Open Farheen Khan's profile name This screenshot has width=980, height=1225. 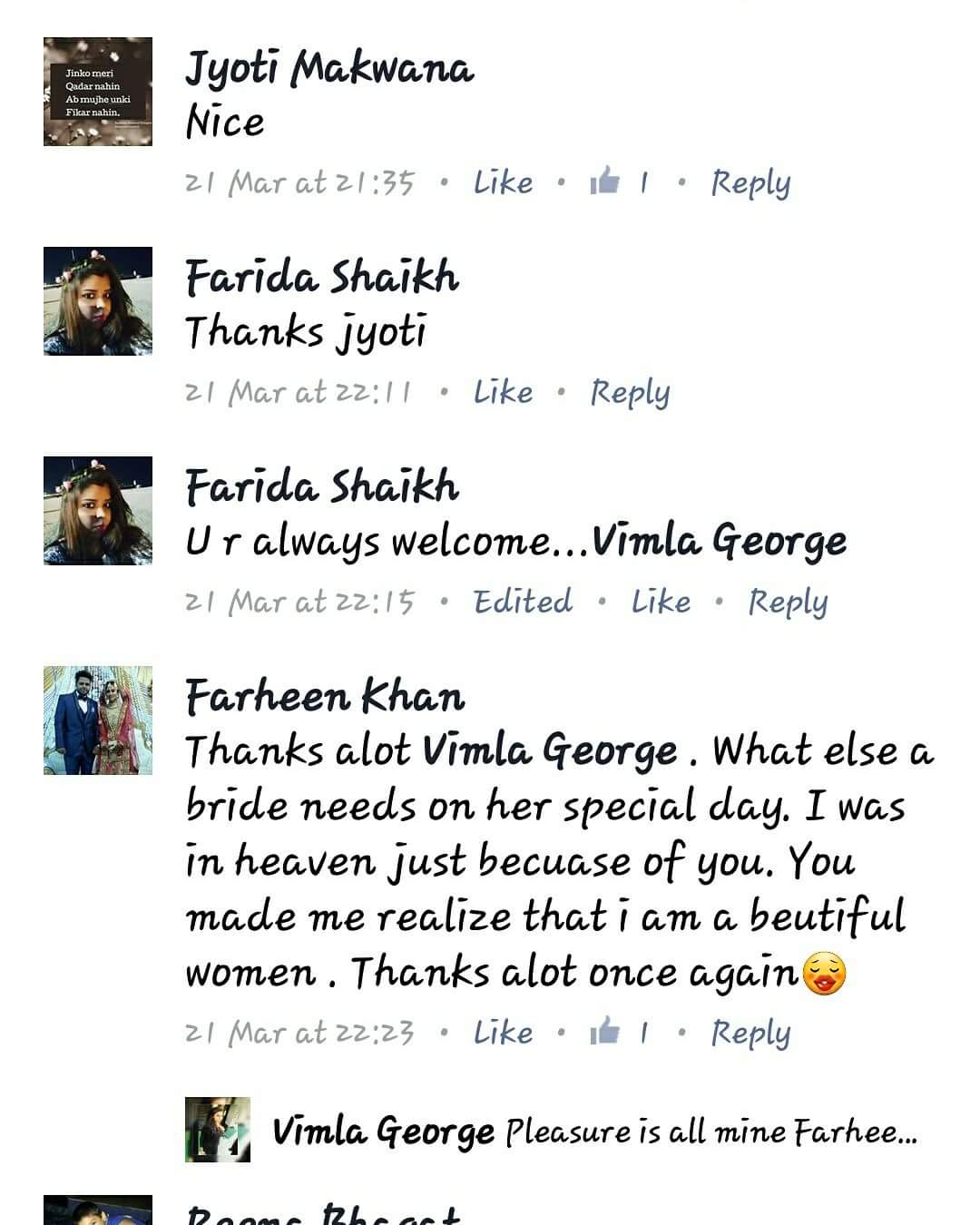coord(324,697)
